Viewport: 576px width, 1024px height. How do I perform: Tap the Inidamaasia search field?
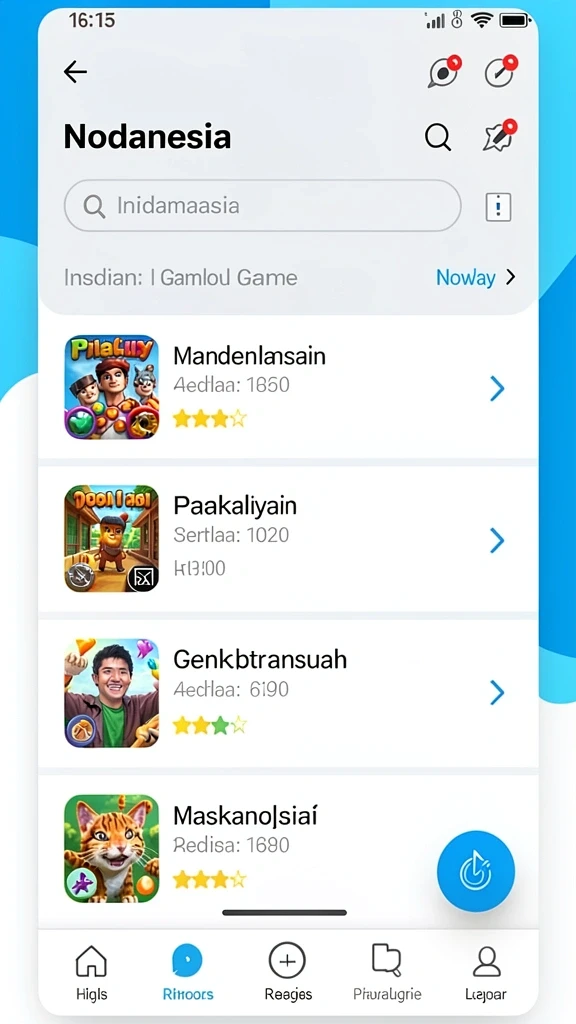point(263,206)
